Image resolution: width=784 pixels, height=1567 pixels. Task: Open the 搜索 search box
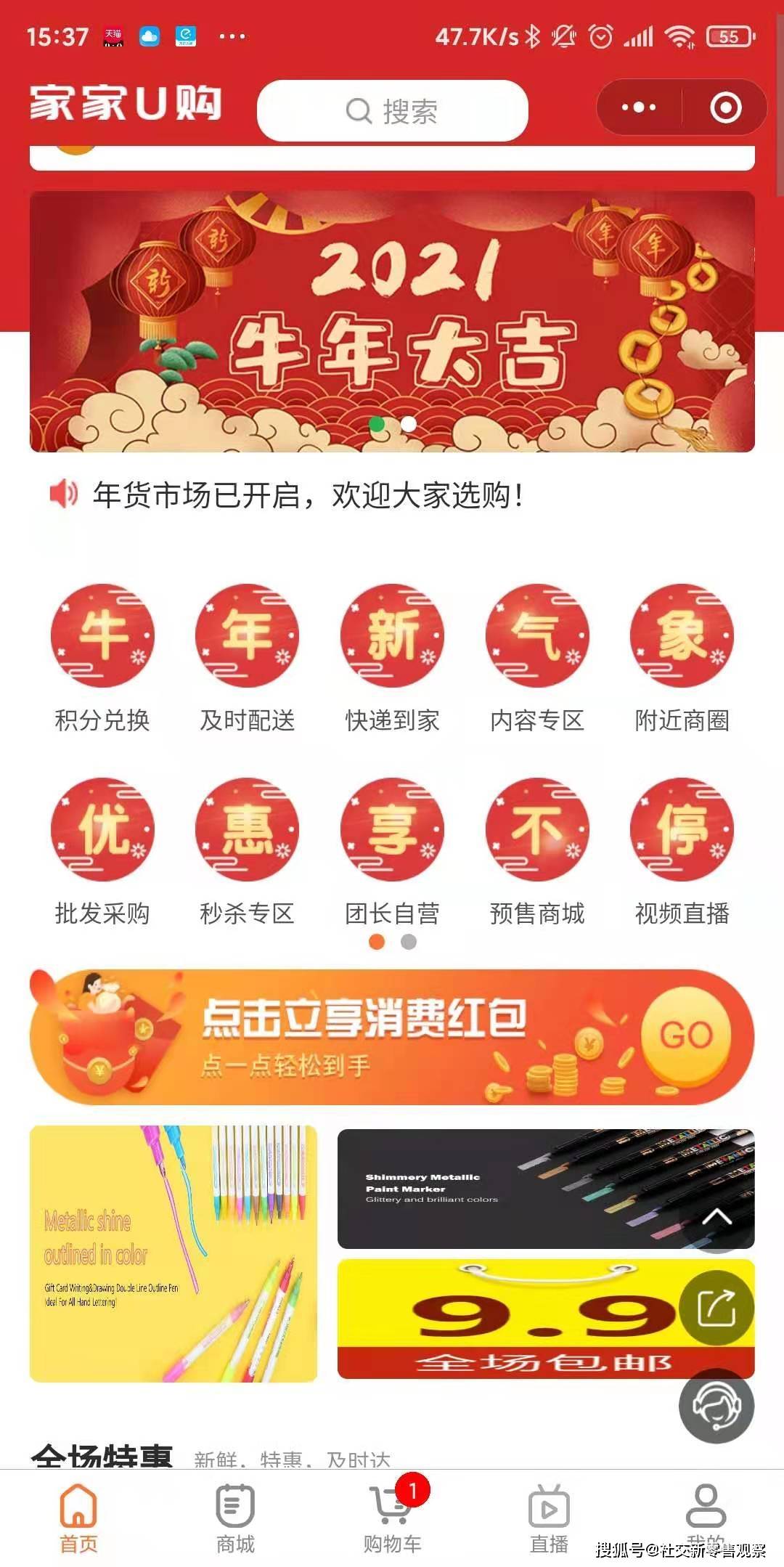392,110
